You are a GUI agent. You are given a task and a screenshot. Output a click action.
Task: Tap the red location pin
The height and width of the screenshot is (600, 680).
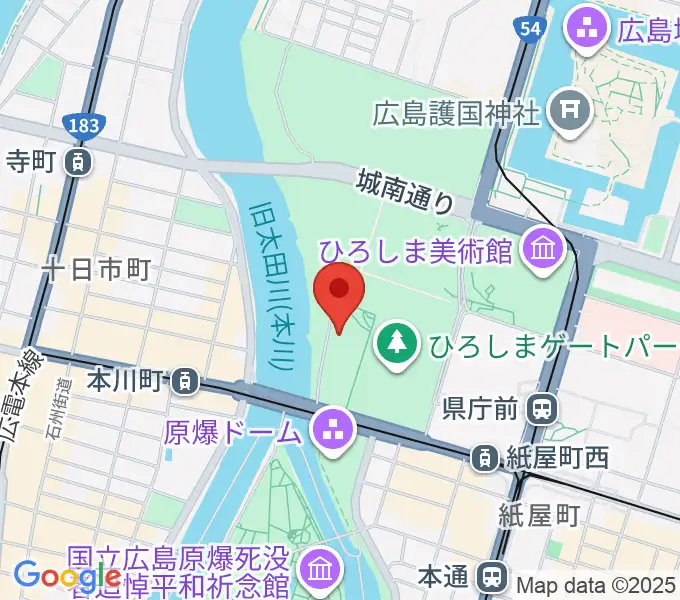[339, 290]
